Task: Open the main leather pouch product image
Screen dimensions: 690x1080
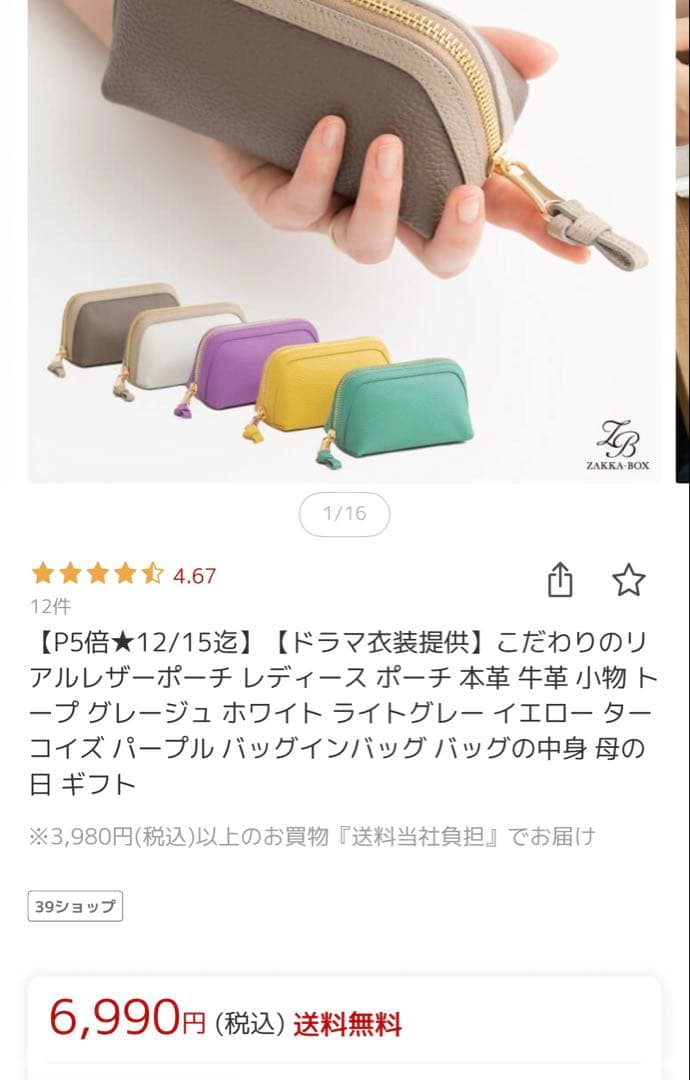Action: click(344, 240)
